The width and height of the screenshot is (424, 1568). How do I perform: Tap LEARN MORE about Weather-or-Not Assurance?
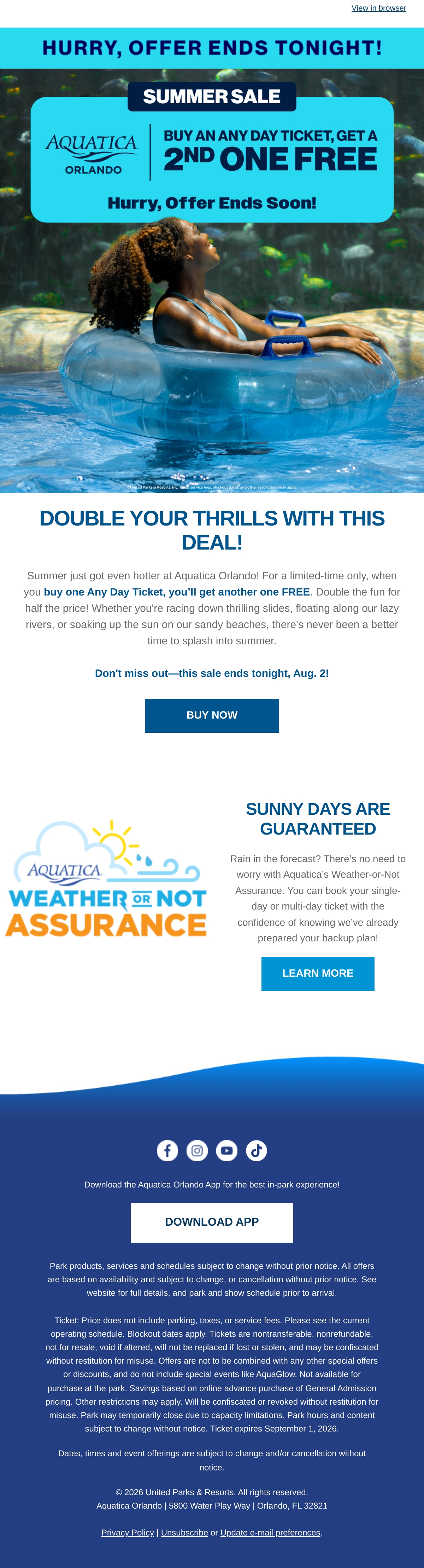coord(318,973)
